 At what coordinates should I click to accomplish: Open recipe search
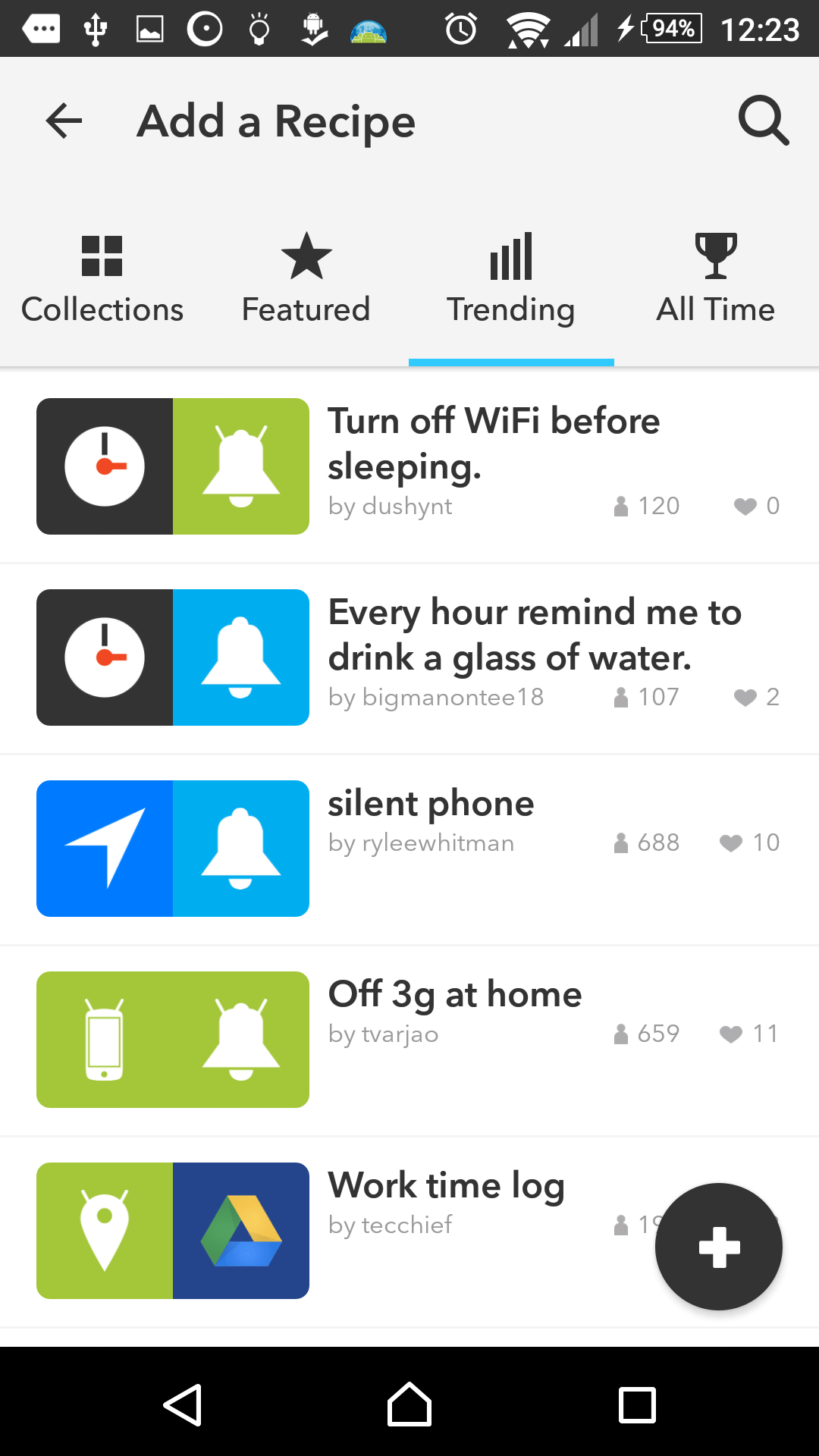click(764, 120)
